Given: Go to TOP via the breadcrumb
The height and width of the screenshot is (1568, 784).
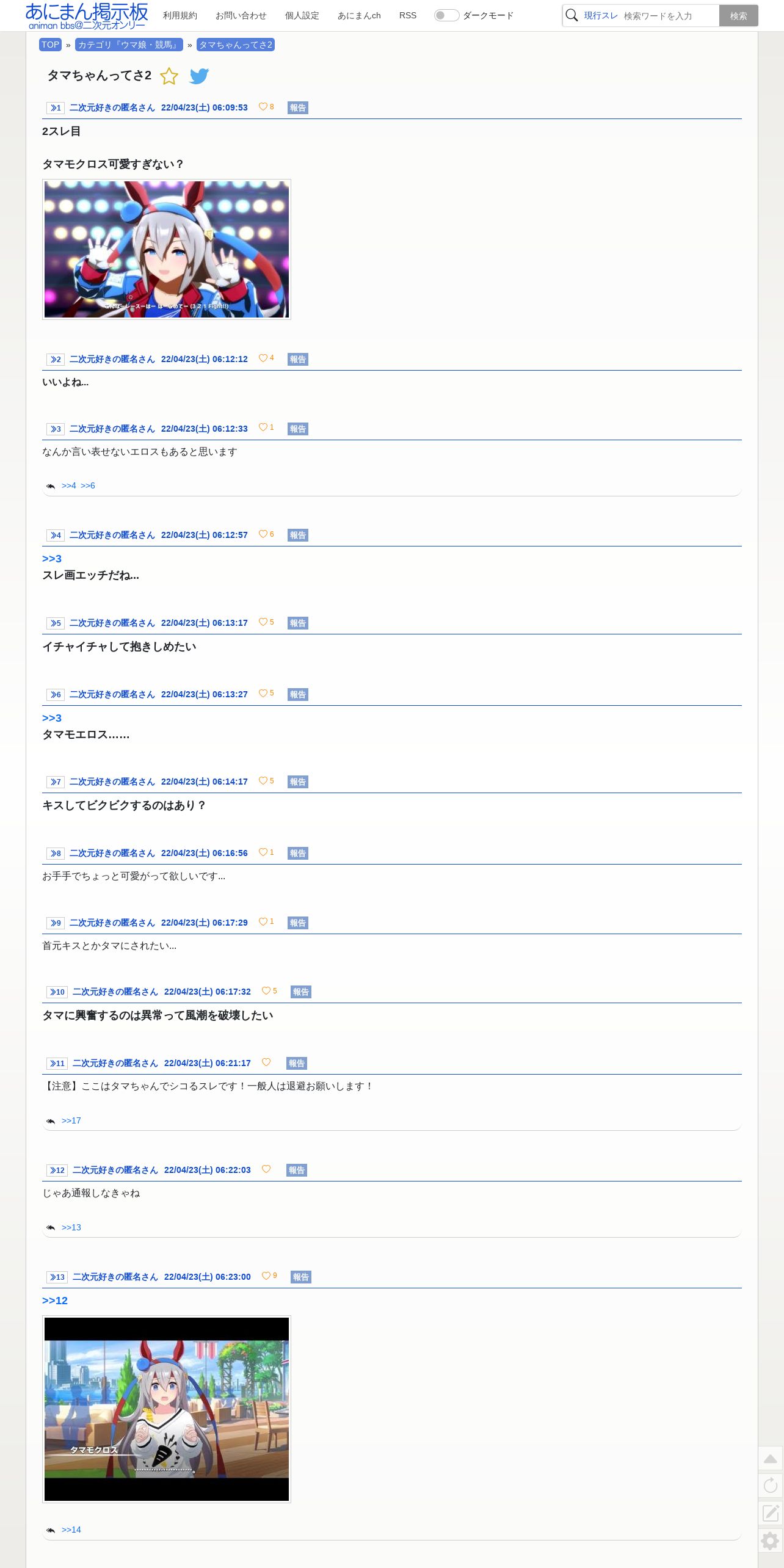Looking at the screenshot, I should pos(50,45).
